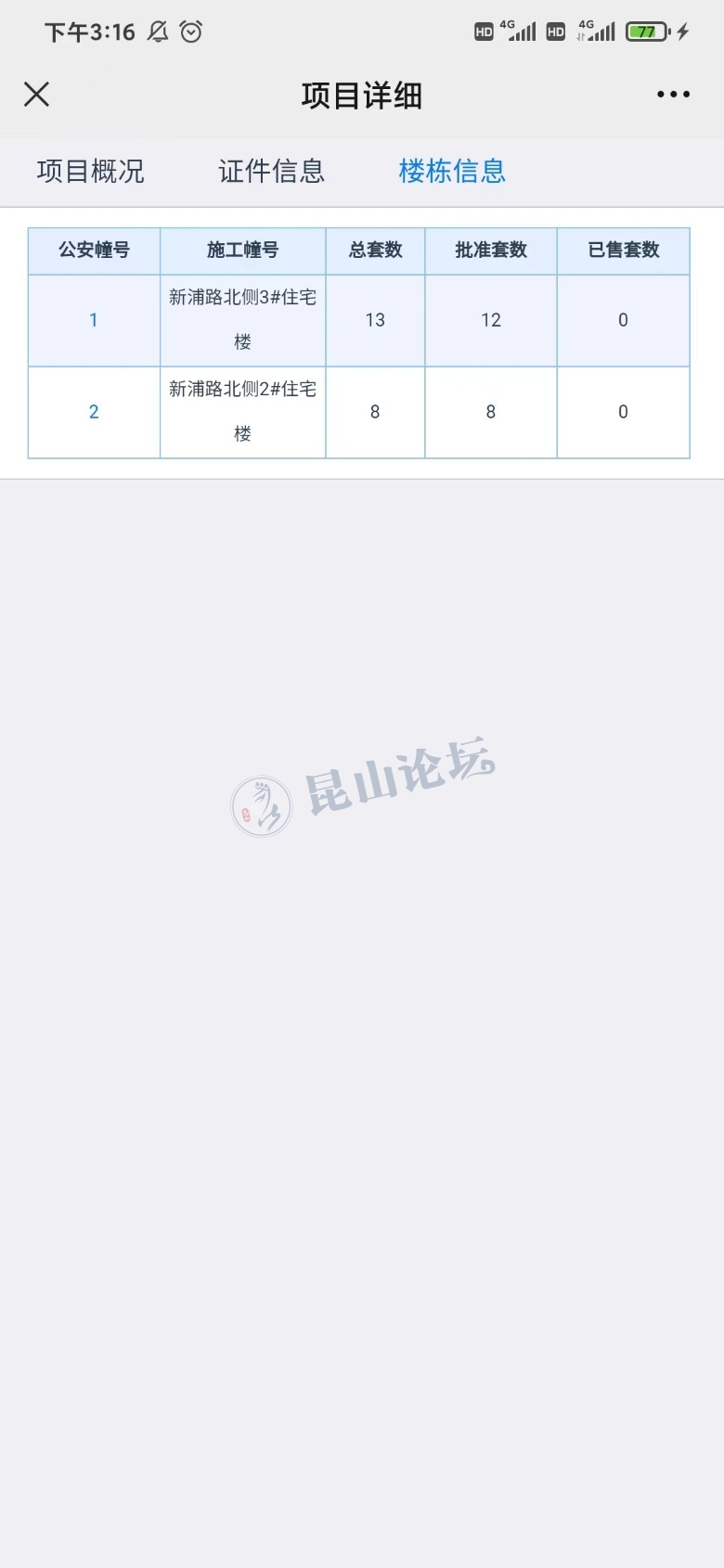The width and height of the screenshot is (724, 1568).
Task: Open building number 1 link
Action: [x=94, y=320]
